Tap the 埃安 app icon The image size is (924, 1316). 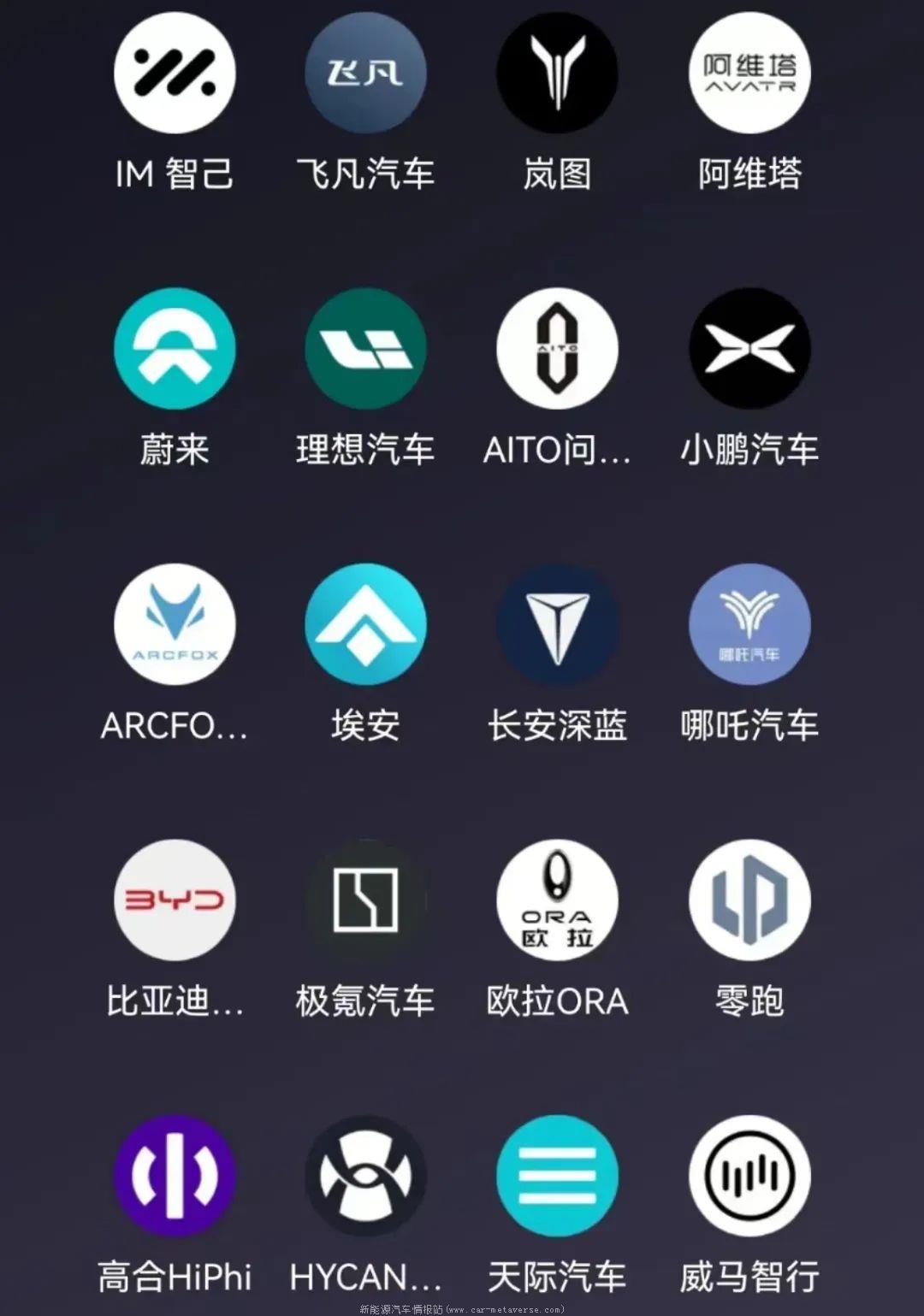(365, 623)
